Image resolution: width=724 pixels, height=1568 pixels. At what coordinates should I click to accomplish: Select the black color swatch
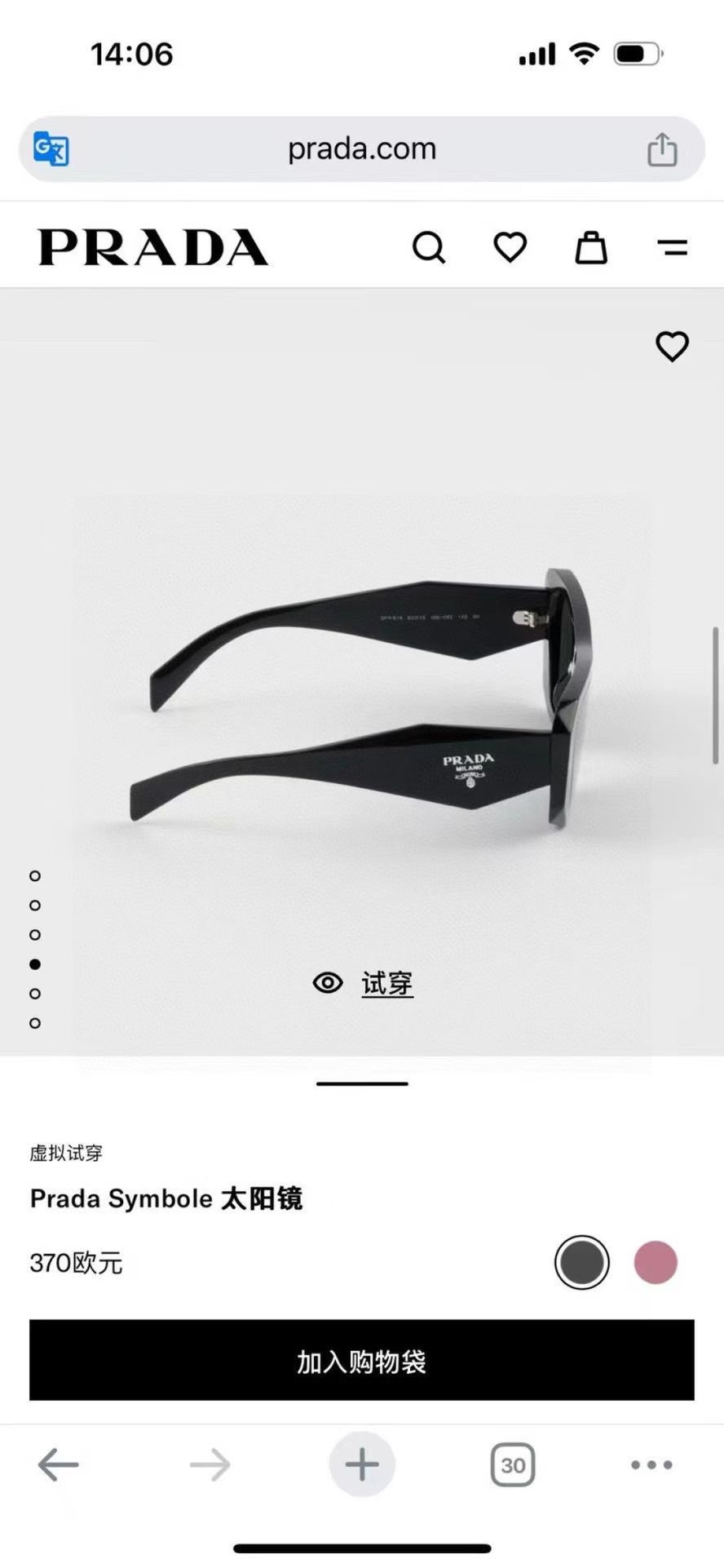click(581, 1262)
